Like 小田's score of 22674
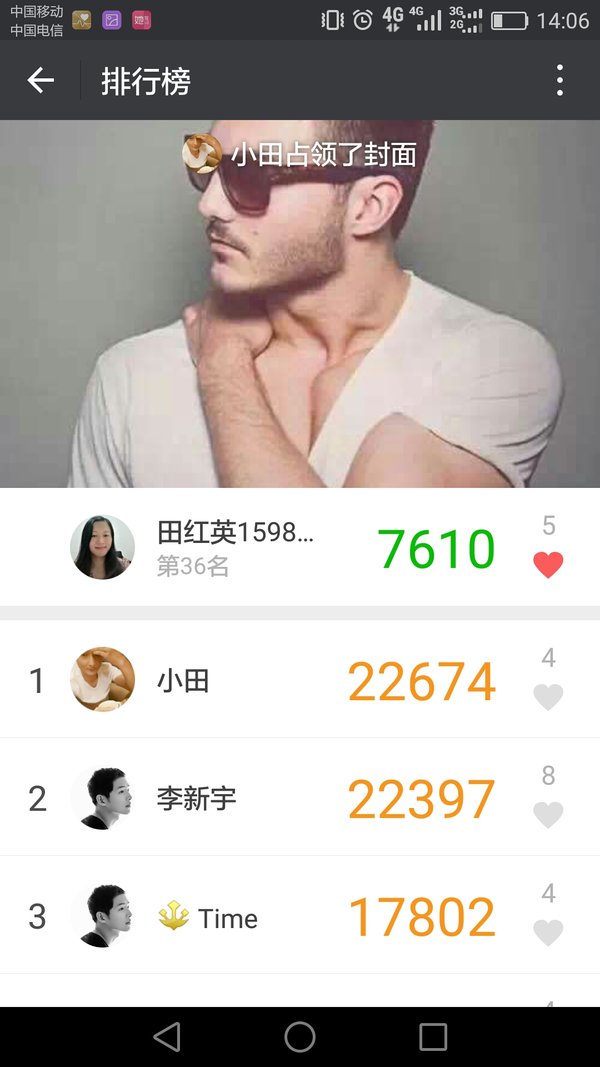Screen dimensions: 600x1067 [x=548, y=697]
